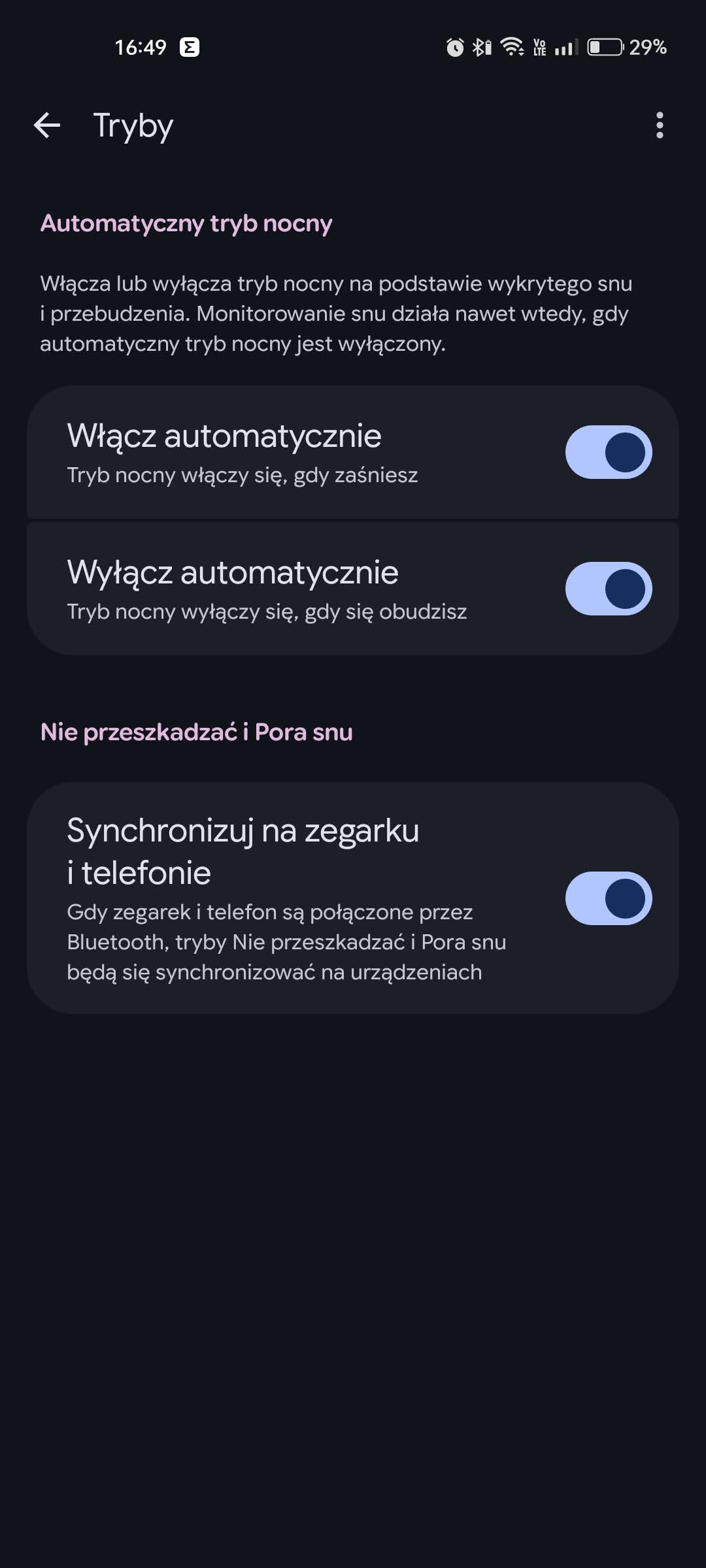Toggle the Włącz automatycznie switch
Screen dimensions: 706x1568
(x=608, y=452)
